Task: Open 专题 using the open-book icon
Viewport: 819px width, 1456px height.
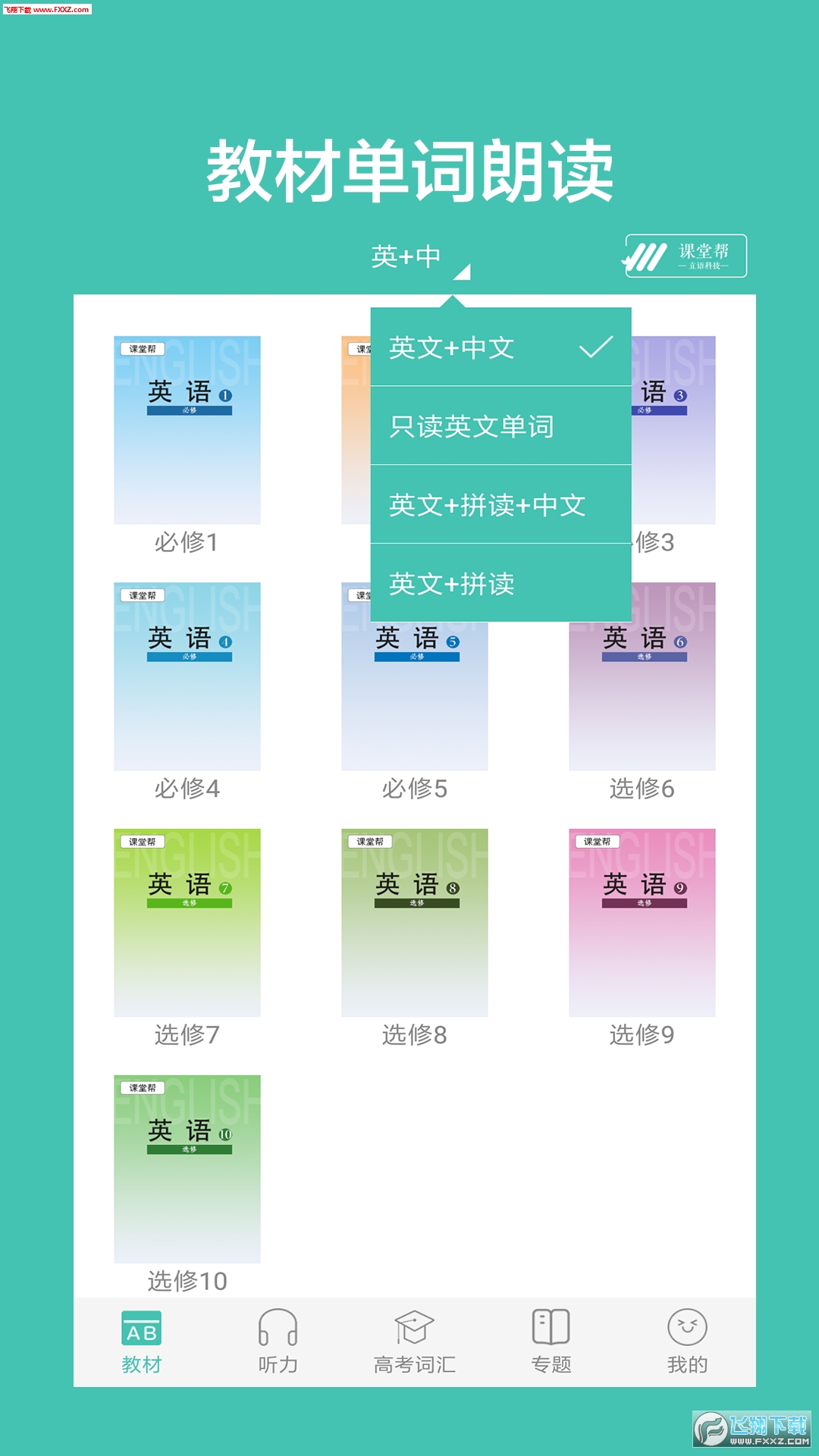Action: pyautogui.click(x=548, y=1327)
